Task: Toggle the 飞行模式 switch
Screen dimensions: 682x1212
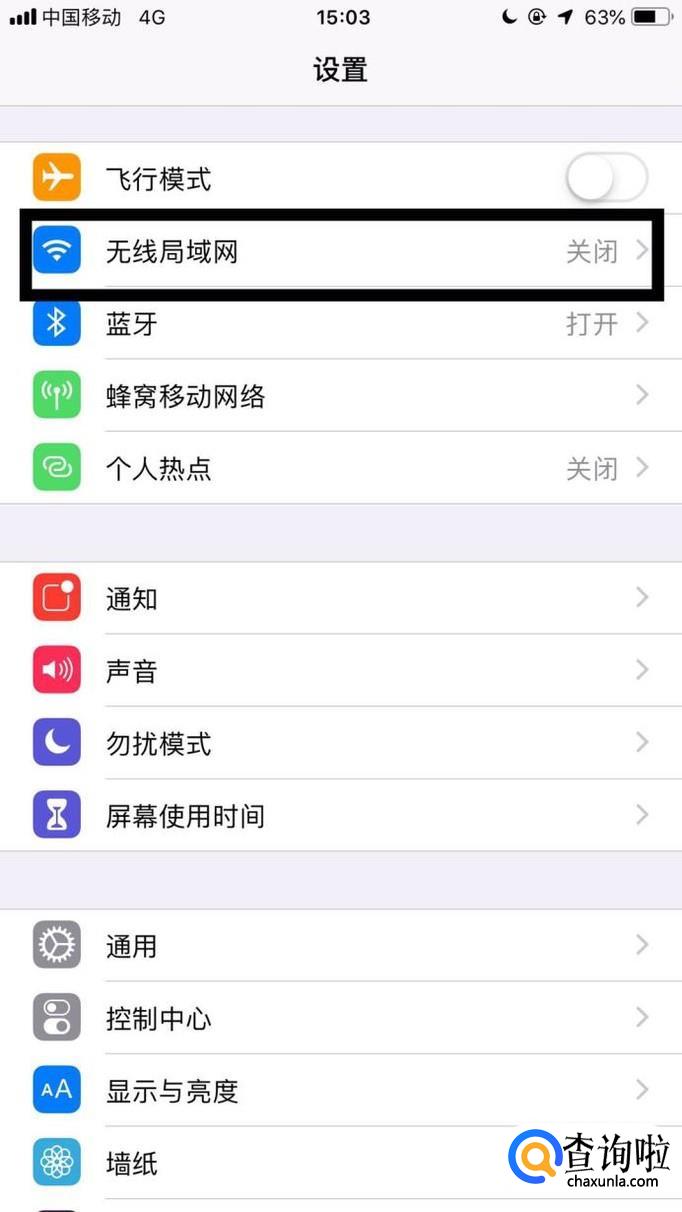Action: click(x=606, y=180)
